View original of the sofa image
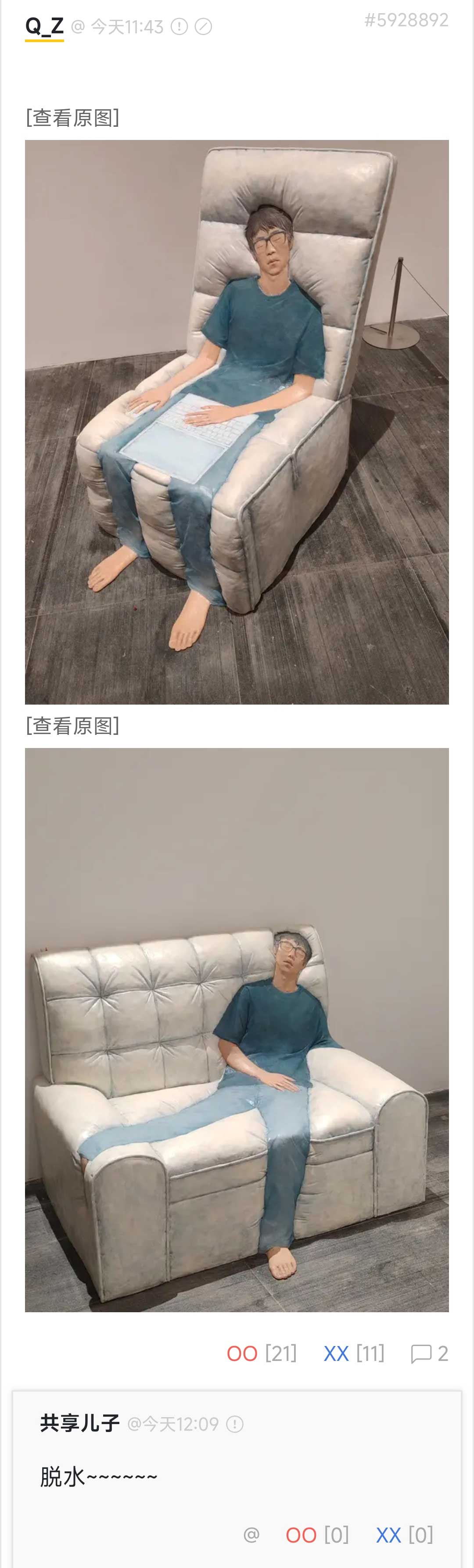 click(x=72, y=726)
